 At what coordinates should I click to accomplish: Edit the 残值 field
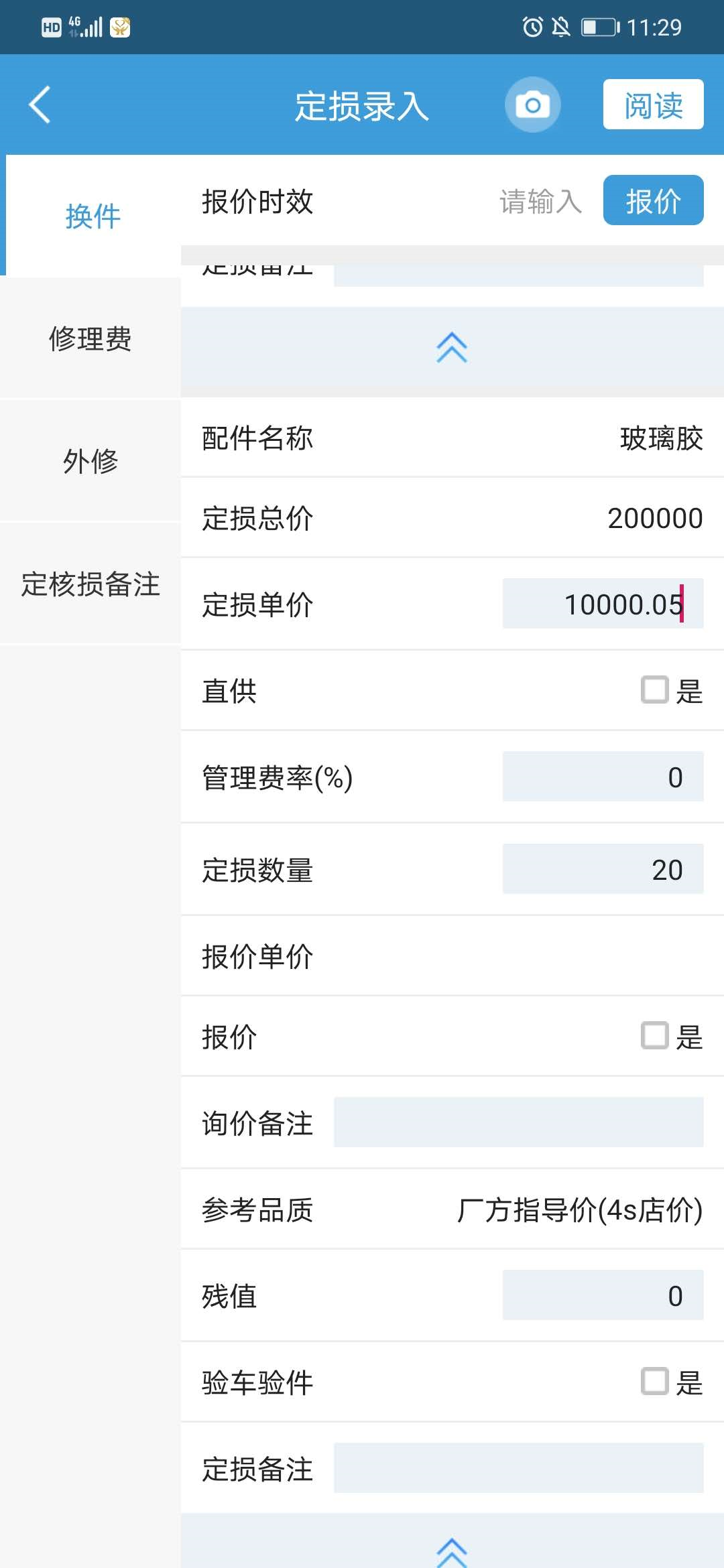pos(603,1295)
